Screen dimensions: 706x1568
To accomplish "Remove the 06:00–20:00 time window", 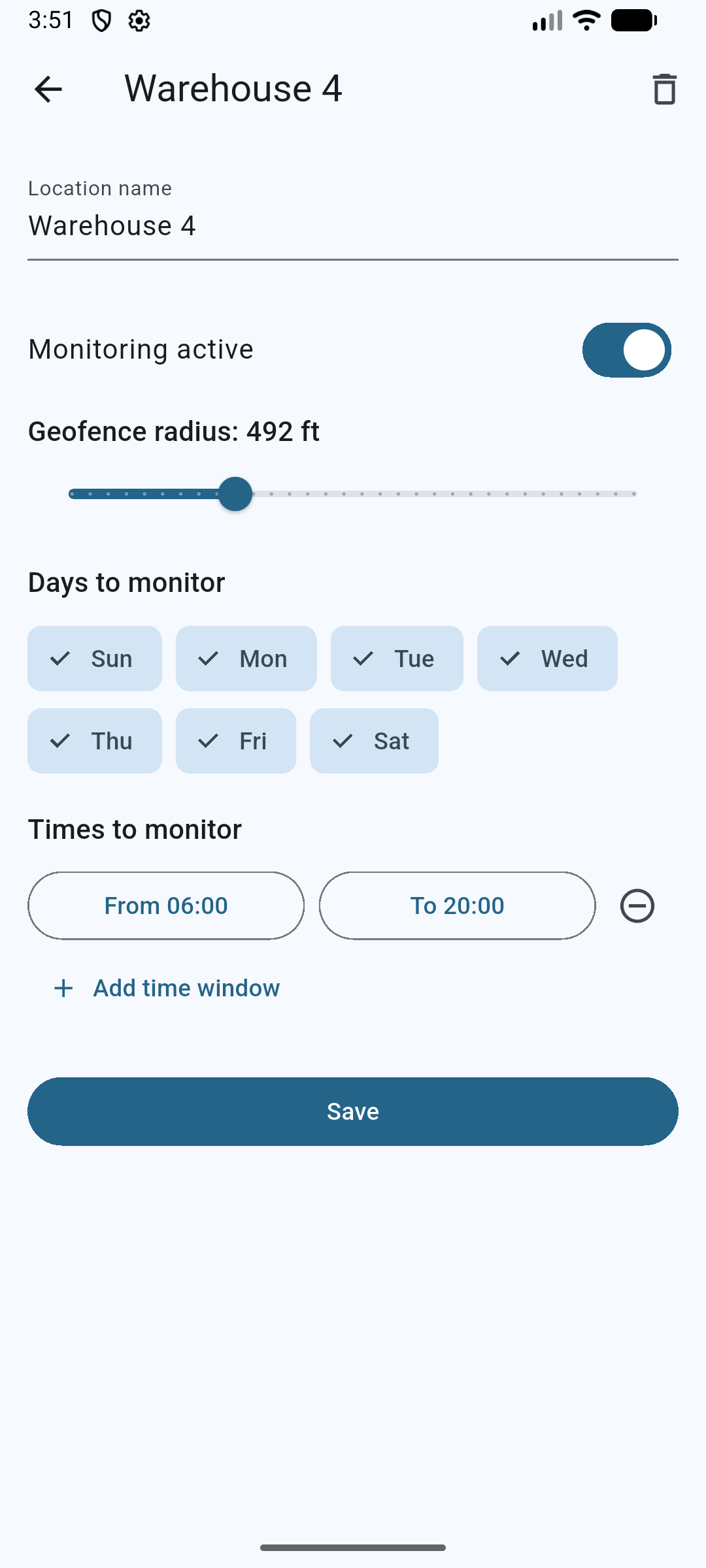I will [x=637, y=906].
